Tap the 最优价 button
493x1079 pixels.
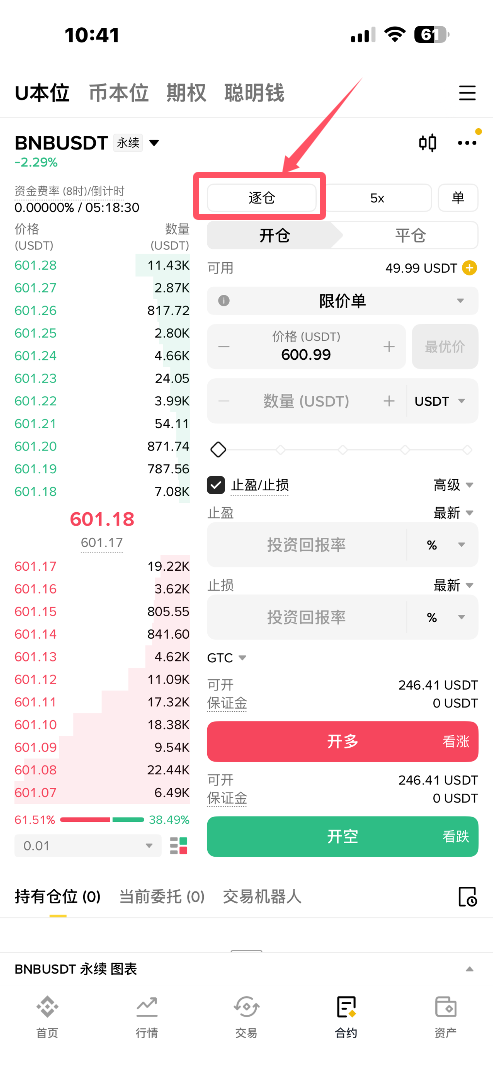tap(445, 347)
